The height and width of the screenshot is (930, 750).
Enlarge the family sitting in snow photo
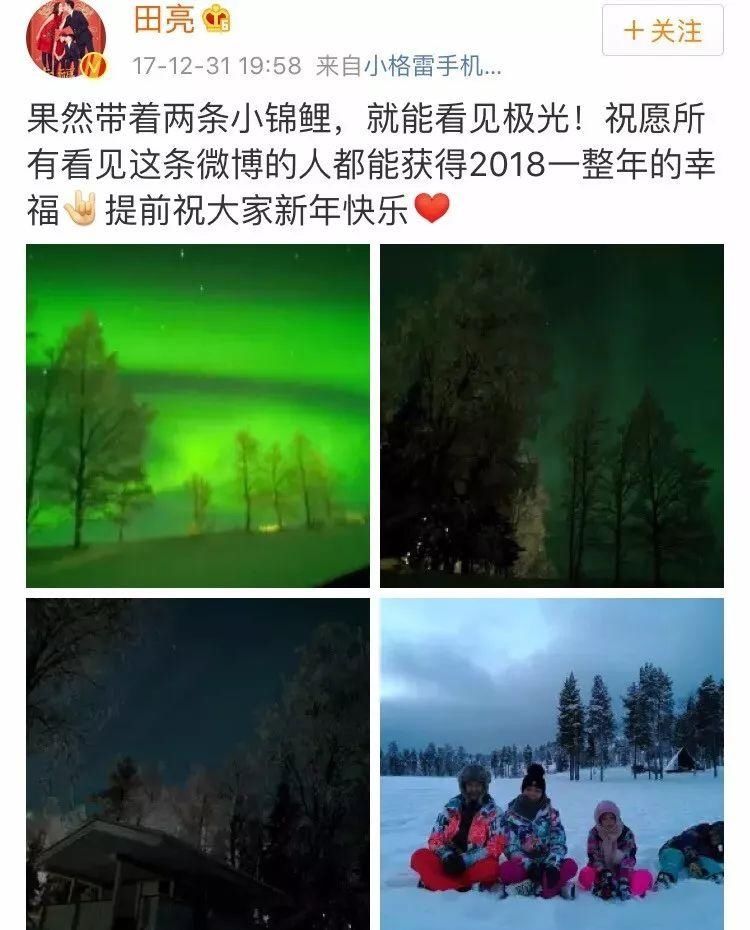tap(551, 763)
